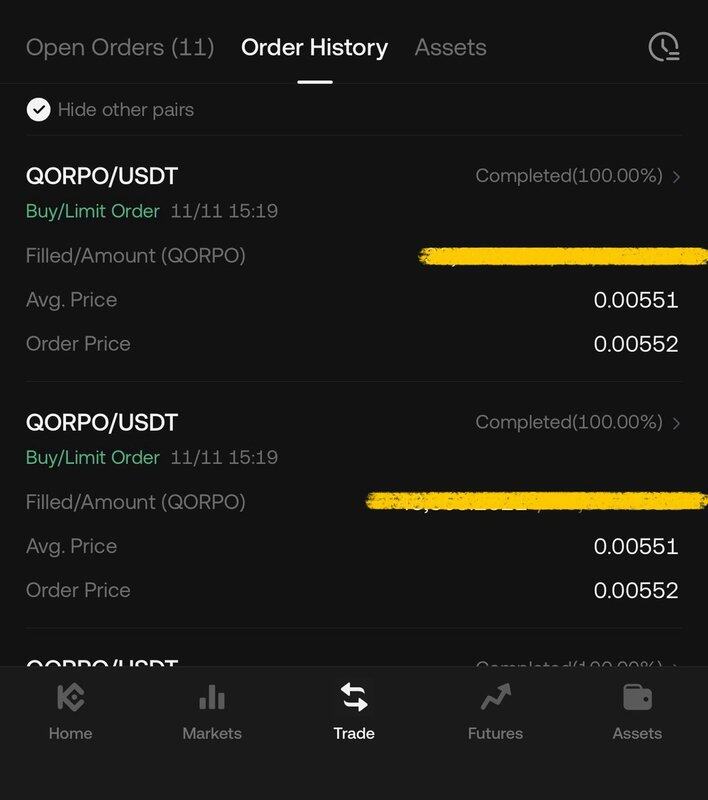Go to Home in the bottom navigation
Image resolution: width=708 pixels, height=800 pixels.
70,712
